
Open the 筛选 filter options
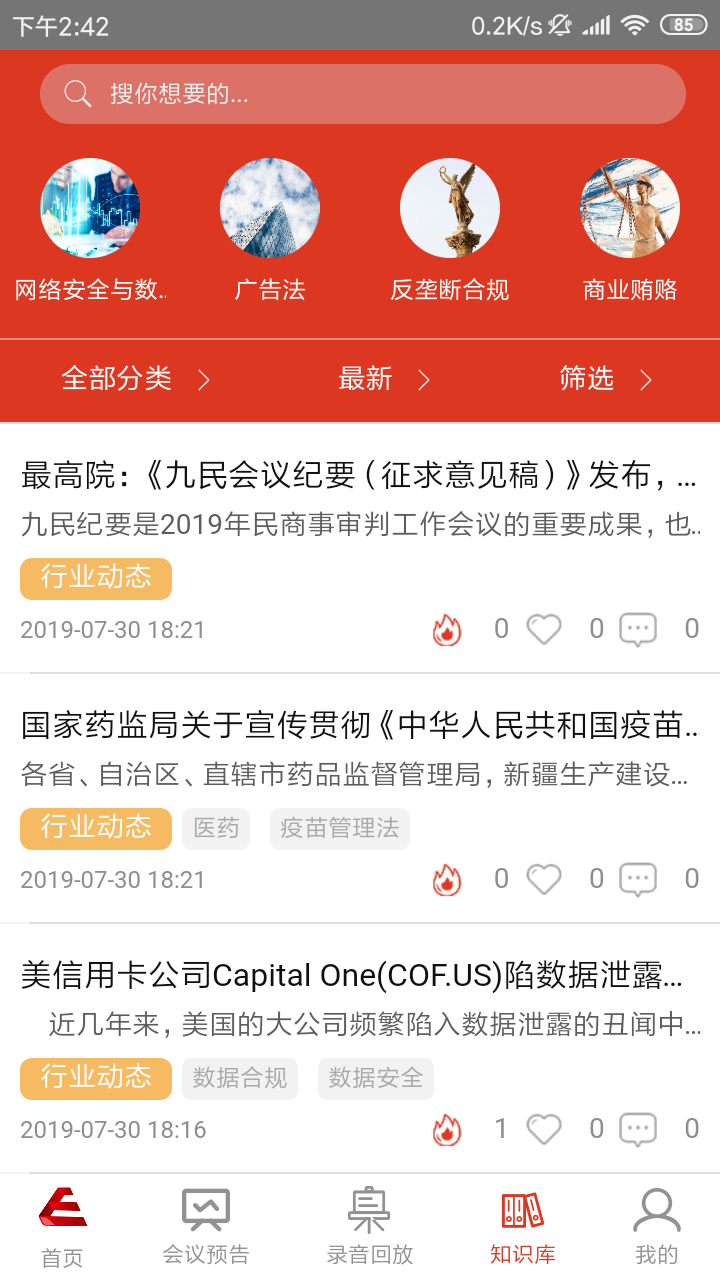point(605,379)
